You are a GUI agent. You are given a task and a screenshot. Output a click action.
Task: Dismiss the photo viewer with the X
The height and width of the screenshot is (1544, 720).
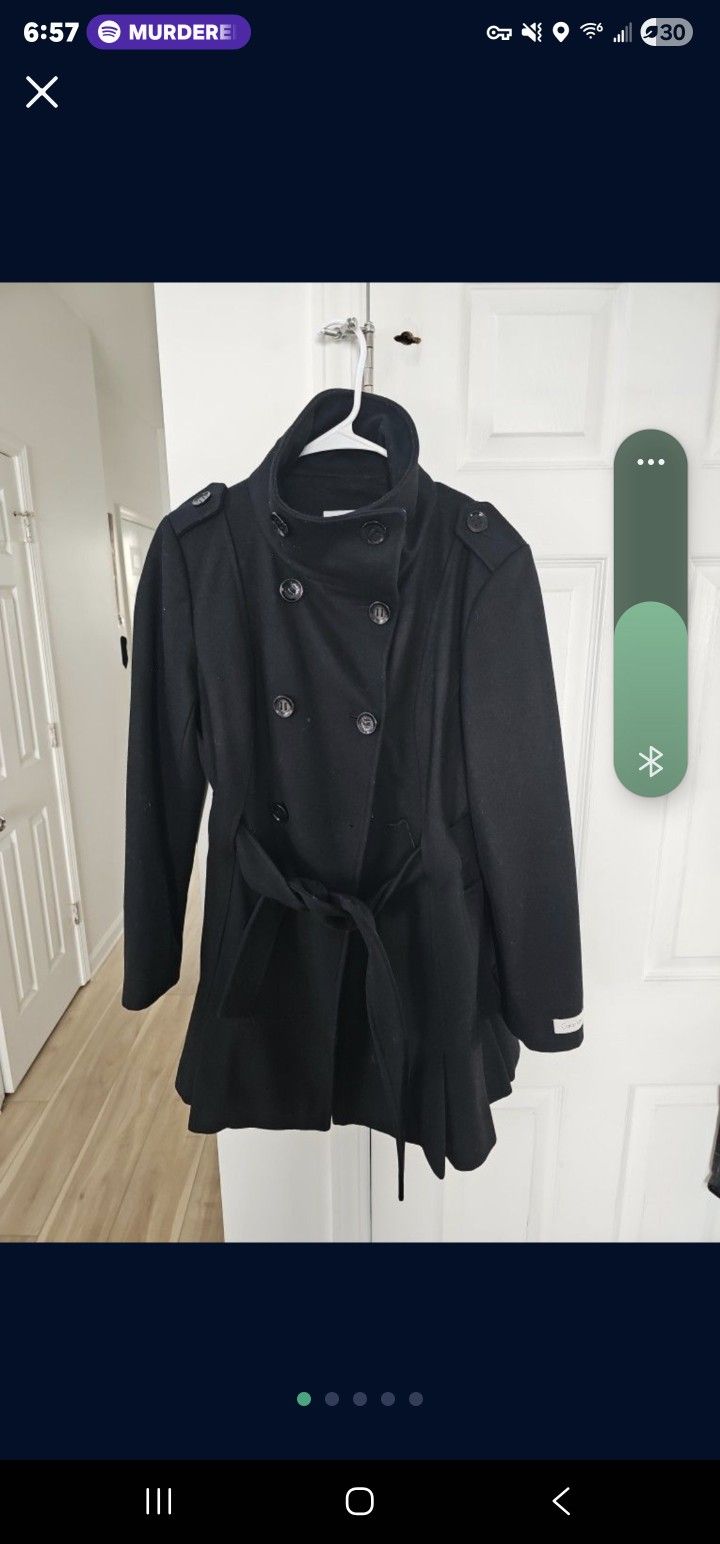42,92
